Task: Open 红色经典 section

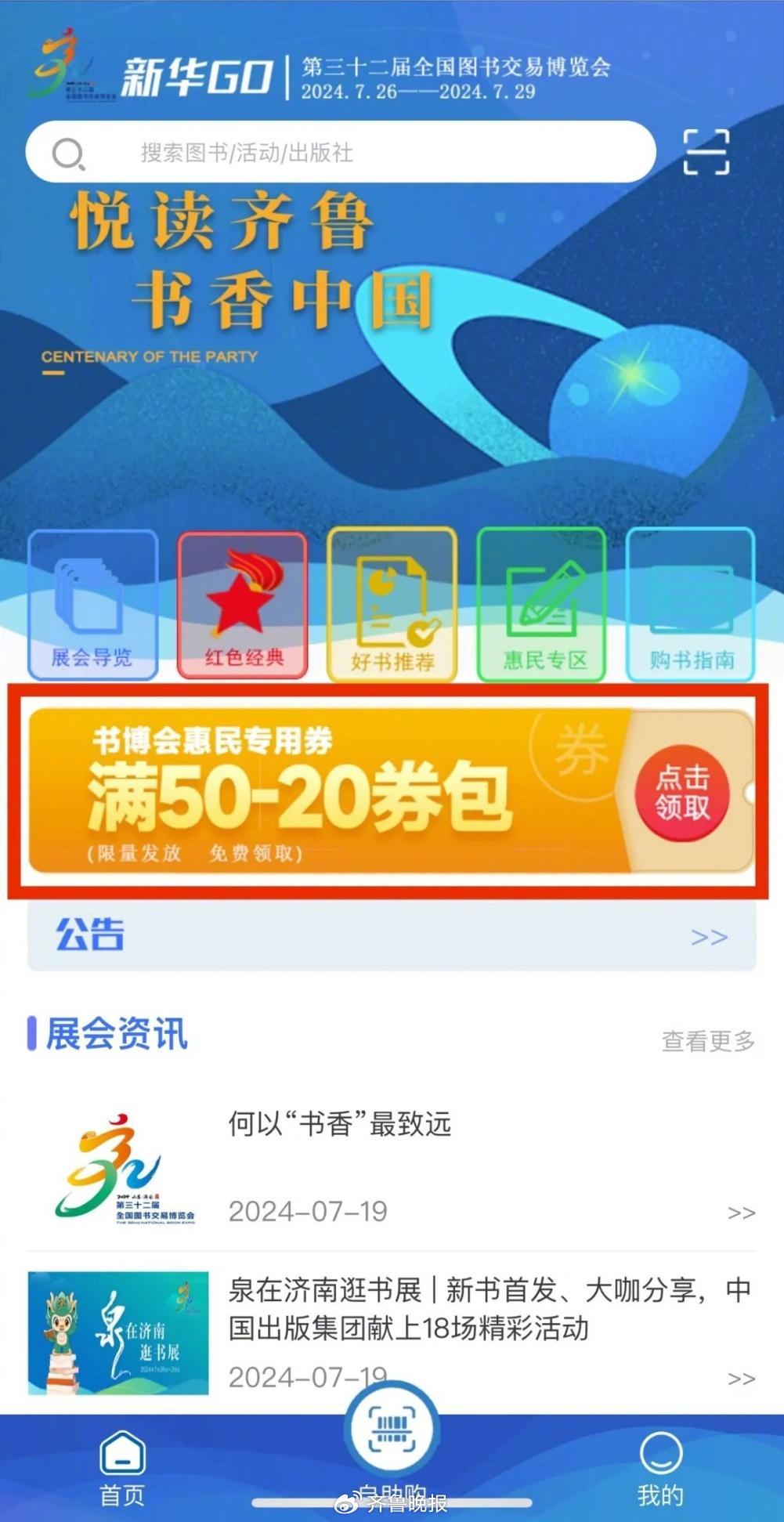Action: 242,605
